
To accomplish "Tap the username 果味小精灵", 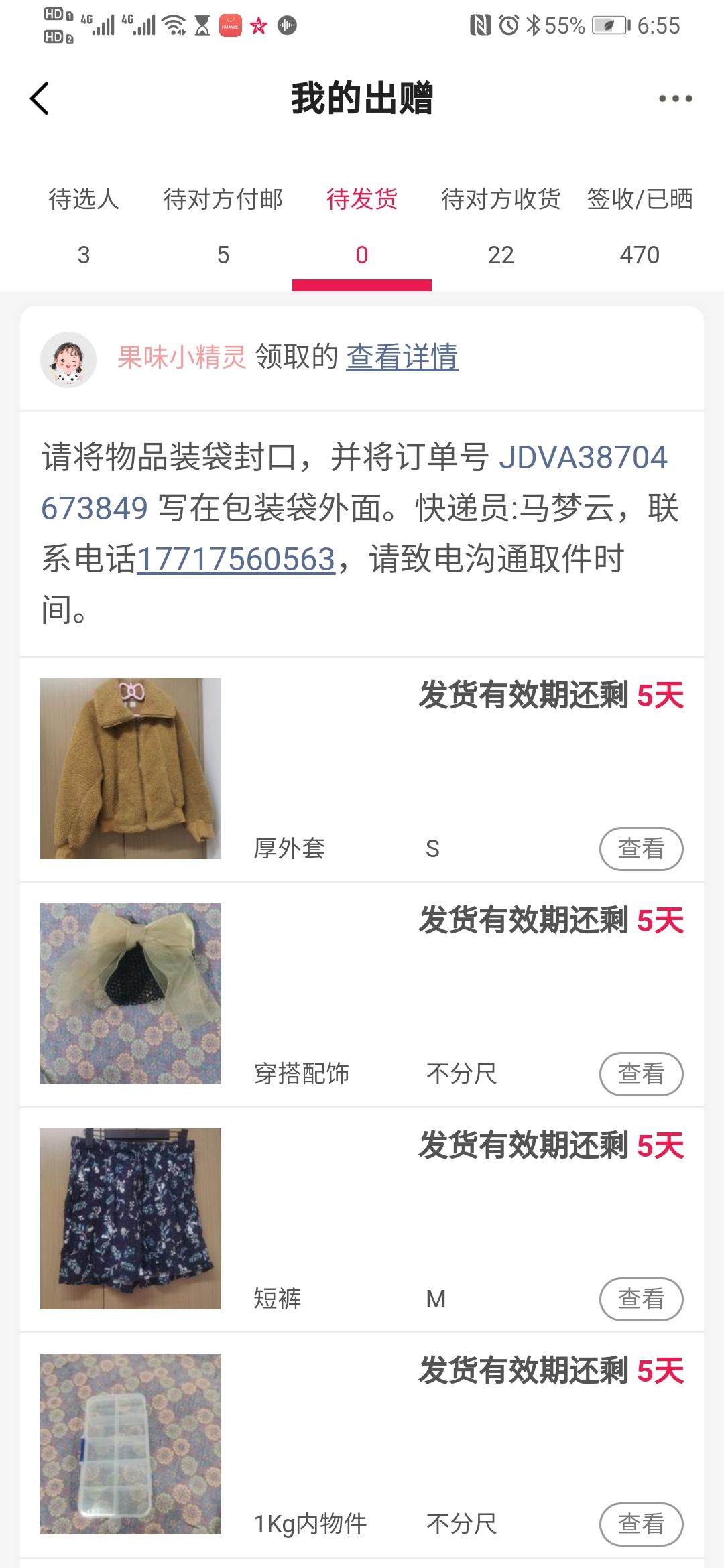I will [182, 356].
